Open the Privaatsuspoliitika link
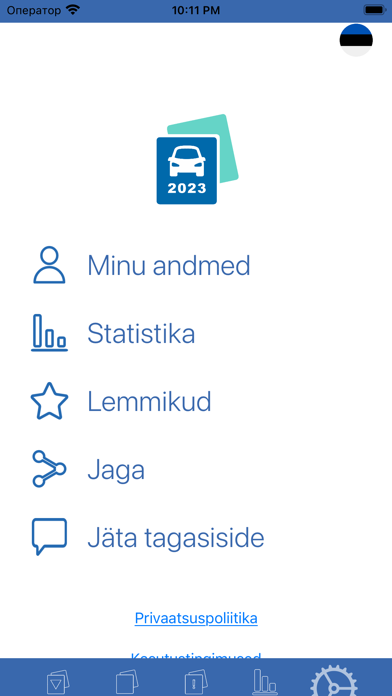Screen dimensions: 392x696 point(196,618)
